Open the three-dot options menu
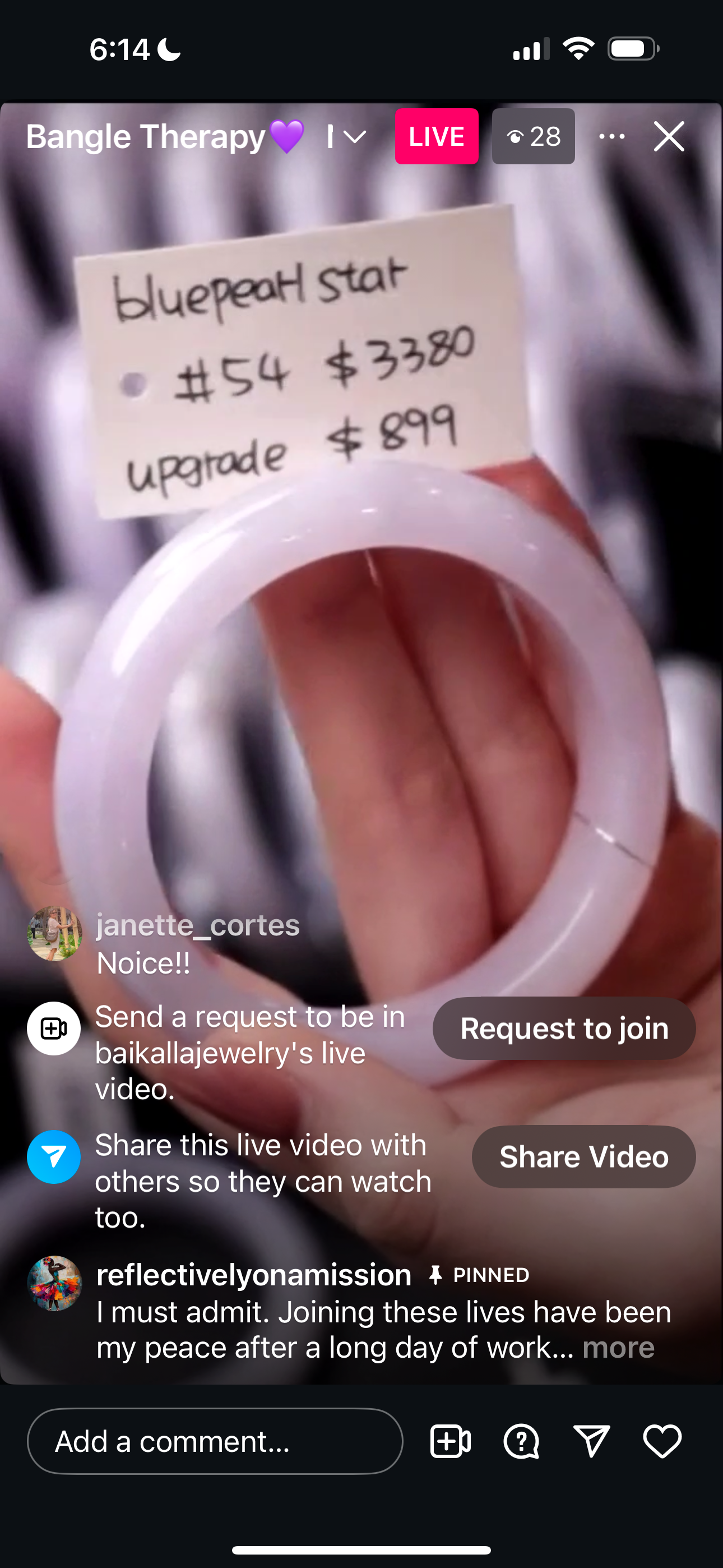This screenshot has width=723, height=1568. click(x=611, y=136)
